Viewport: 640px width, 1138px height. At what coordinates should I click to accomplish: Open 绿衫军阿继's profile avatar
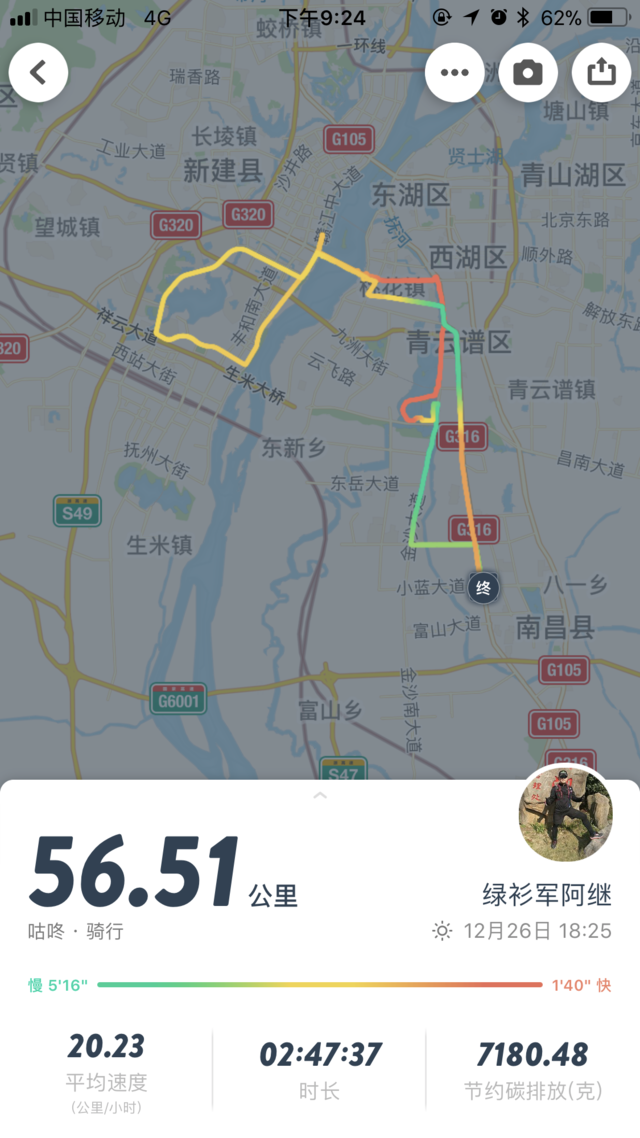tap(565, 814)
